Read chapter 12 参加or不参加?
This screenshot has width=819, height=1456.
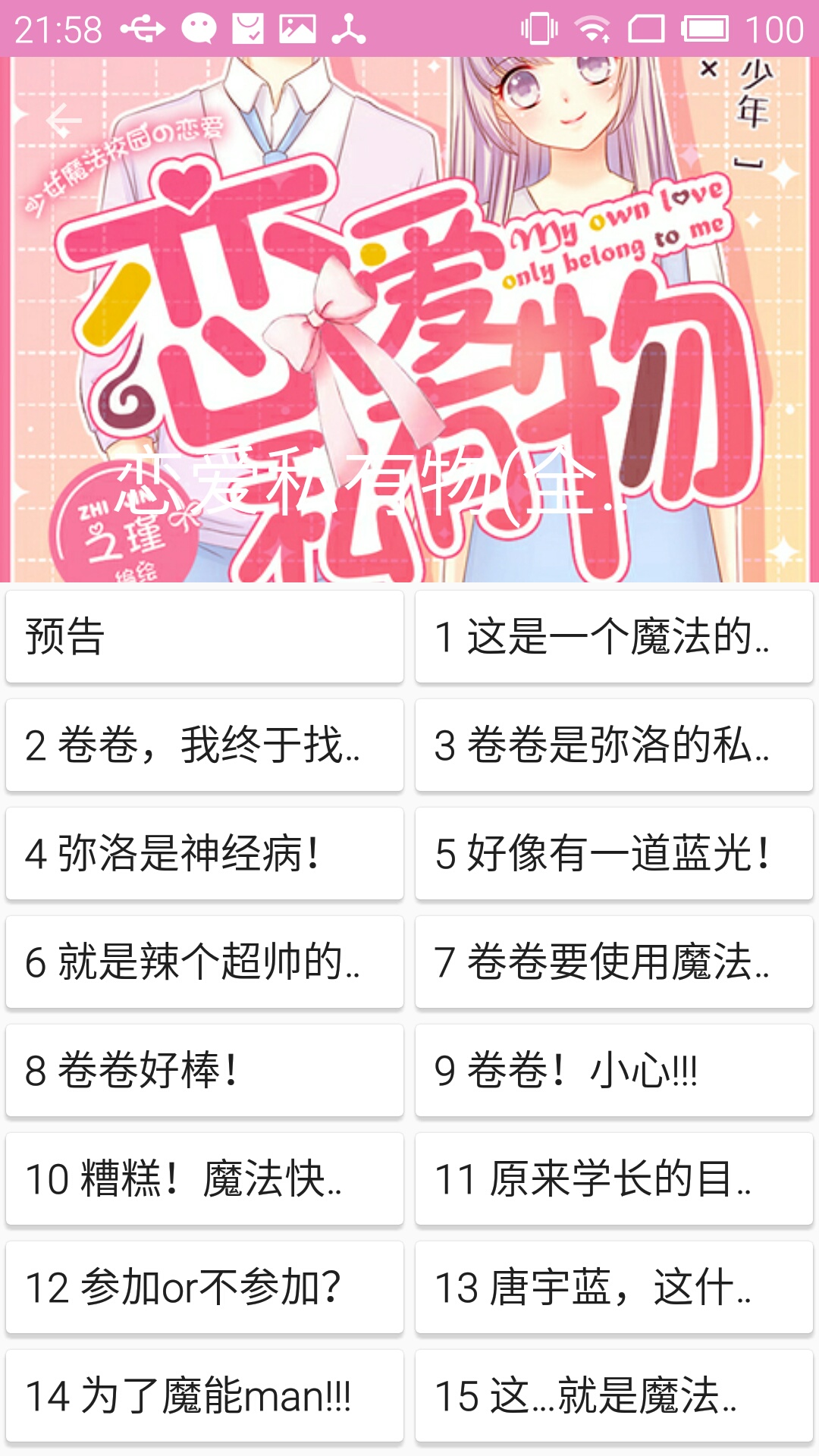coord(205,1287)
